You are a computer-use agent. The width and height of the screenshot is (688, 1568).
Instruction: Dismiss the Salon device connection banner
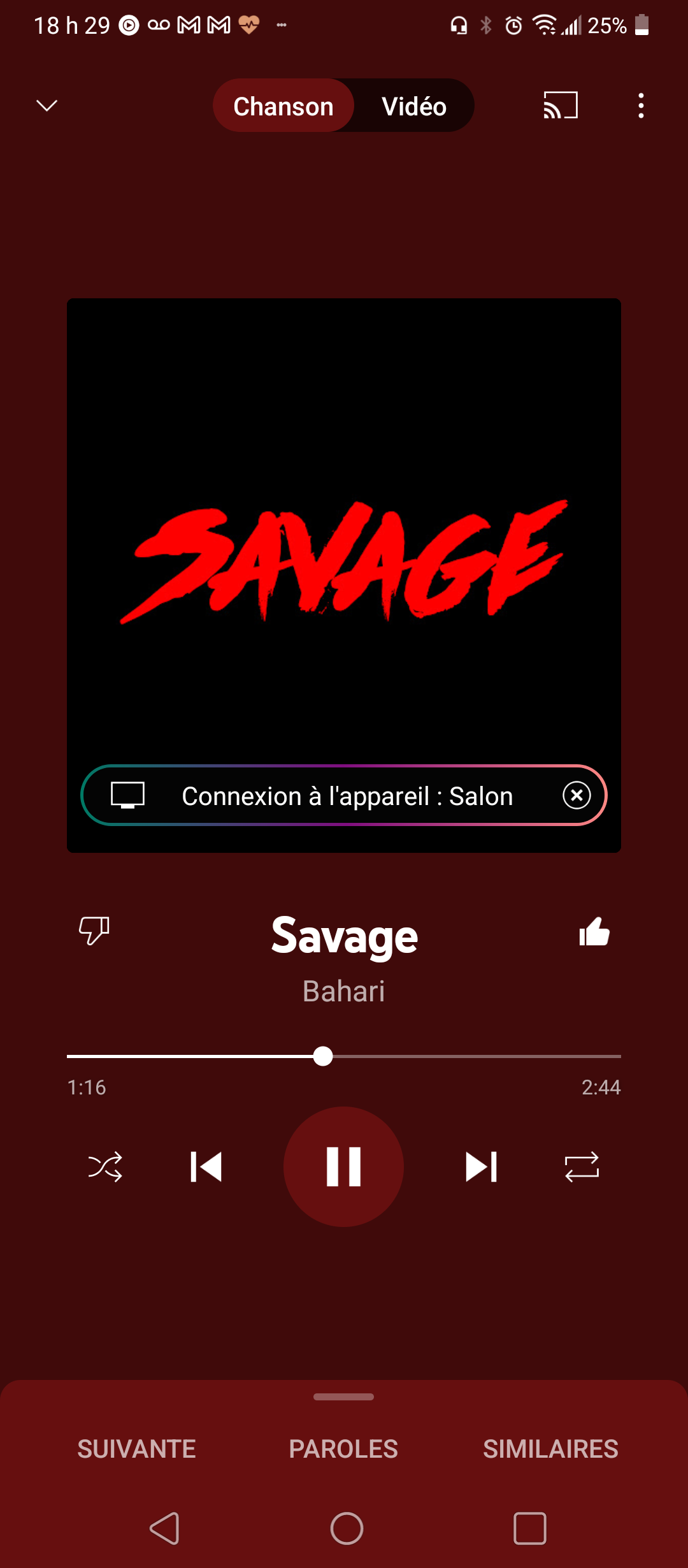577,795
